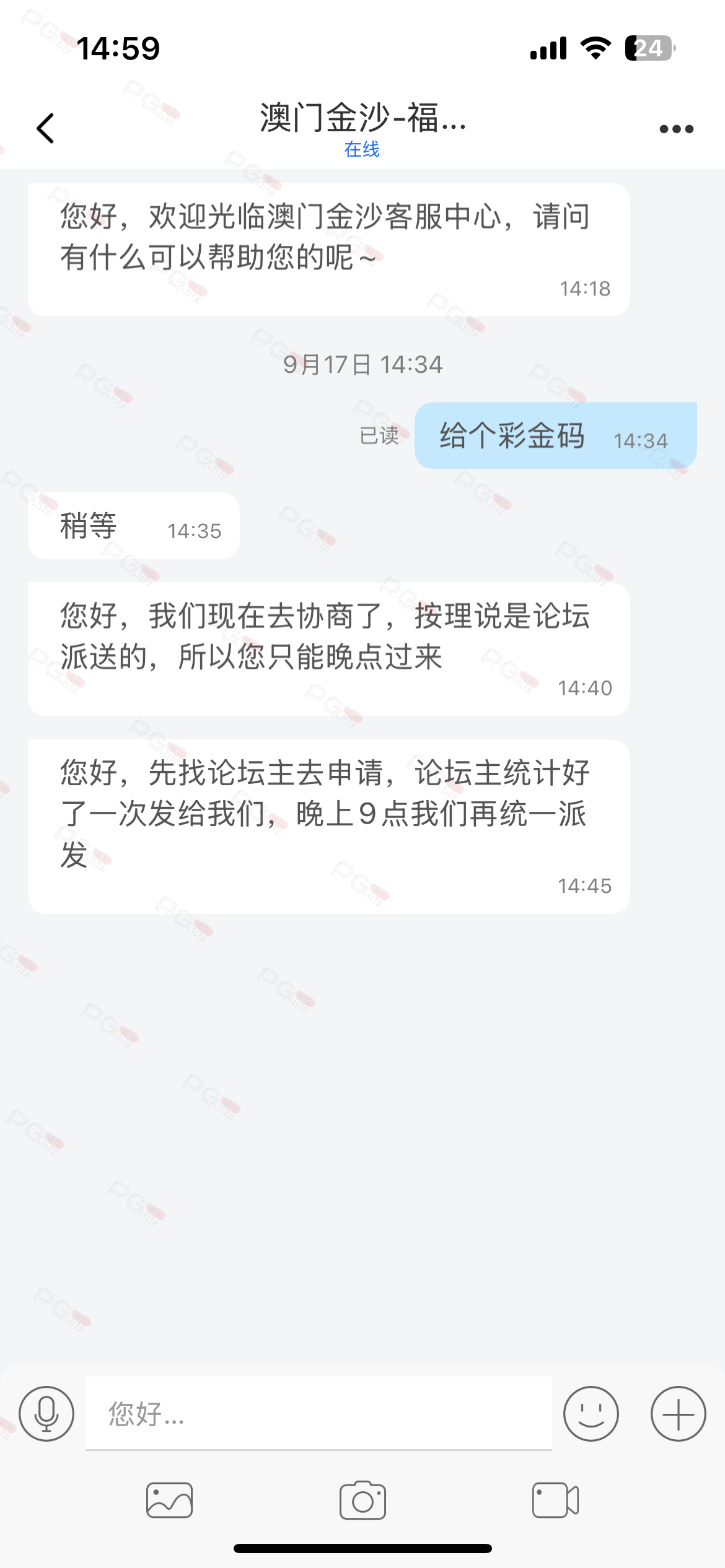Screen dimensions: 725x1568
Task: Go back from the 澳门金沙 chat
Action: (x=45, y=128)
